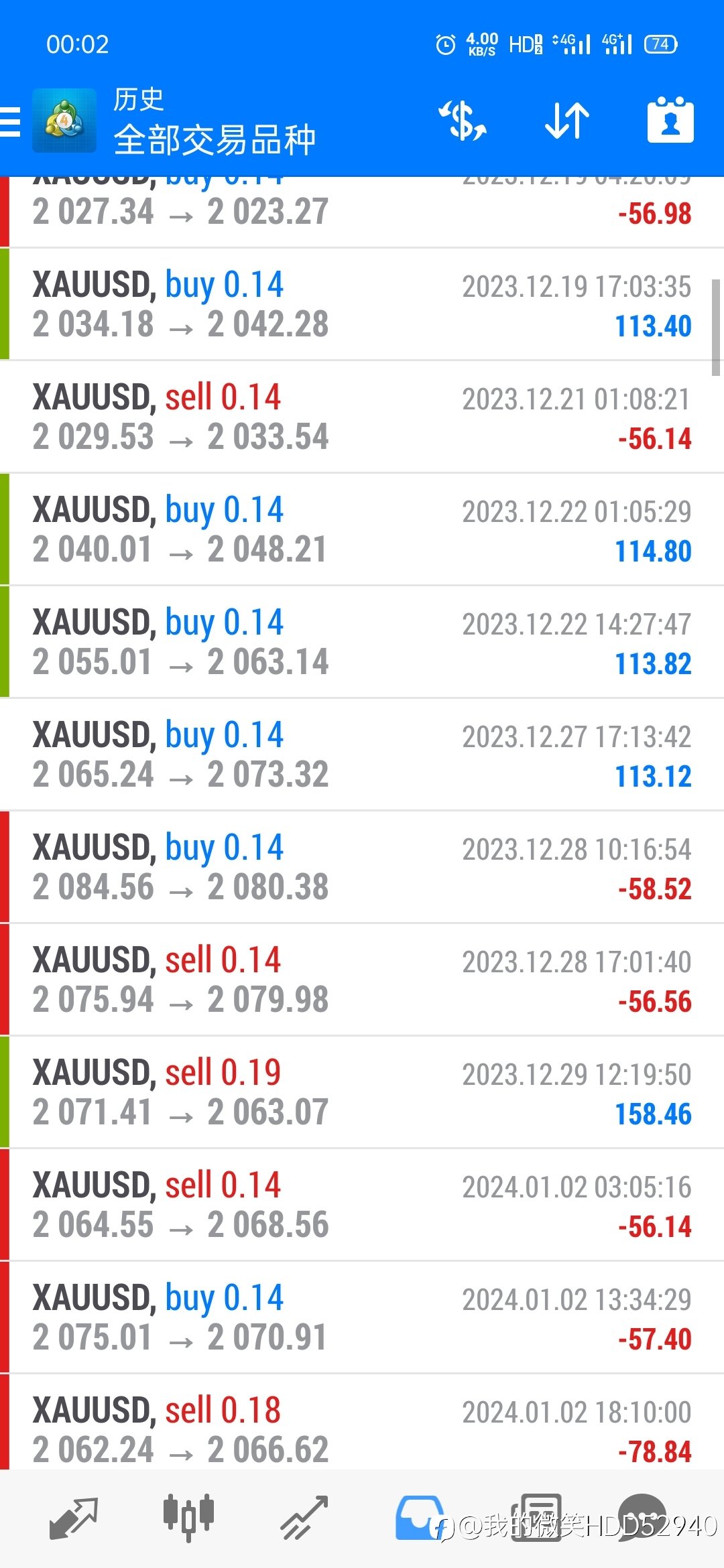Switch to the candlestick Chart tab

[189, 1518]
